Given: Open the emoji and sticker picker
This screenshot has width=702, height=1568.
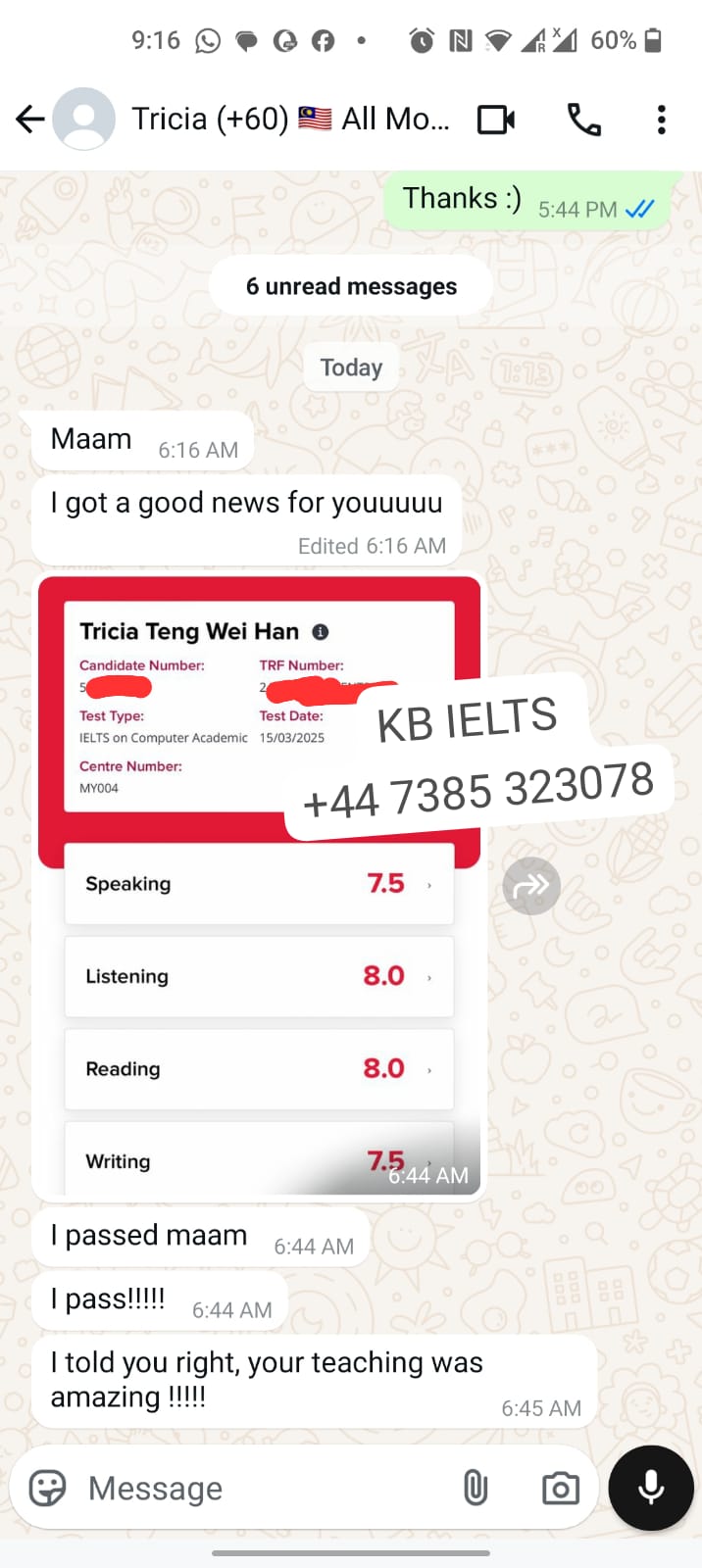Looking at the screenshot, I should (x=47, y=1488).
